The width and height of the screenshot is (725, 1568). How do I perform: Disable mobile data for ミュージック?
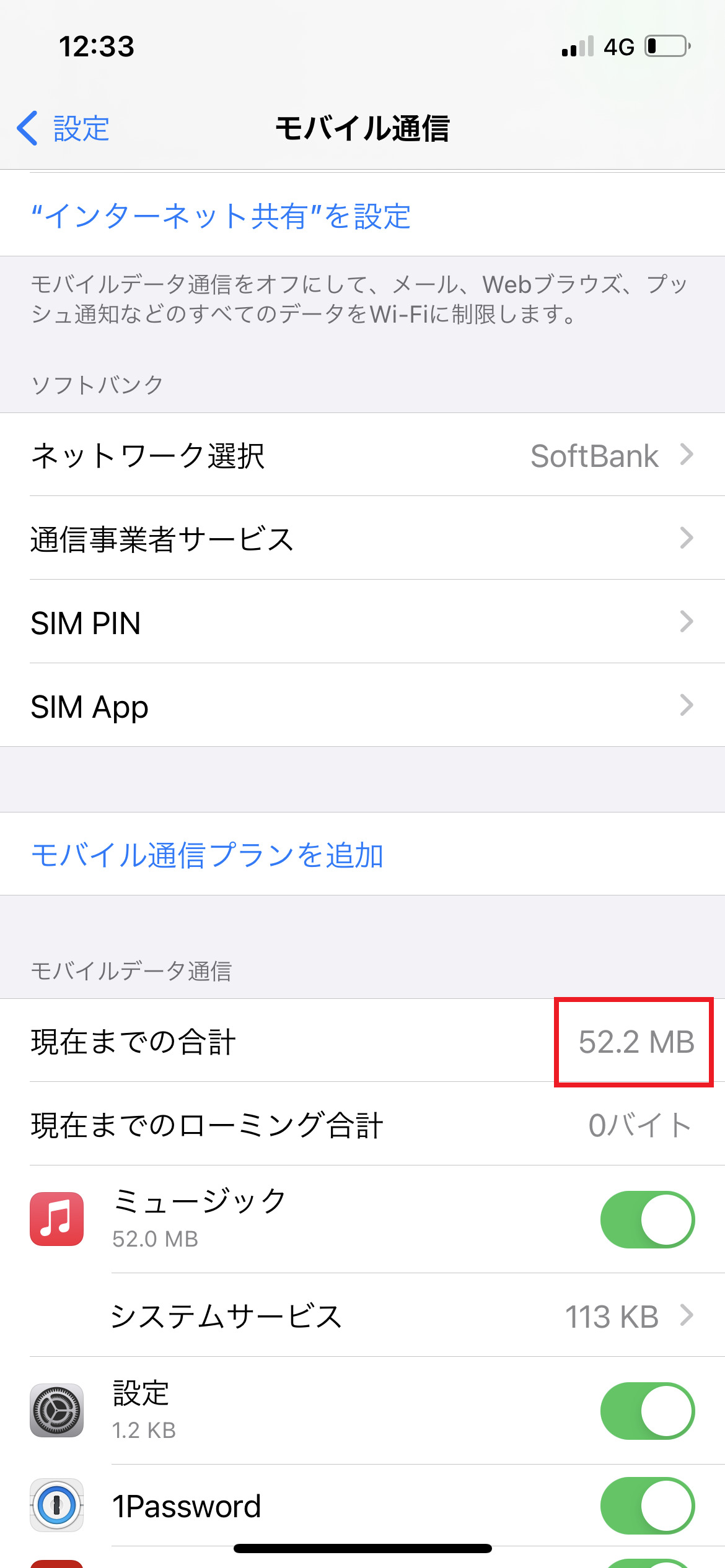(647, 1219)
